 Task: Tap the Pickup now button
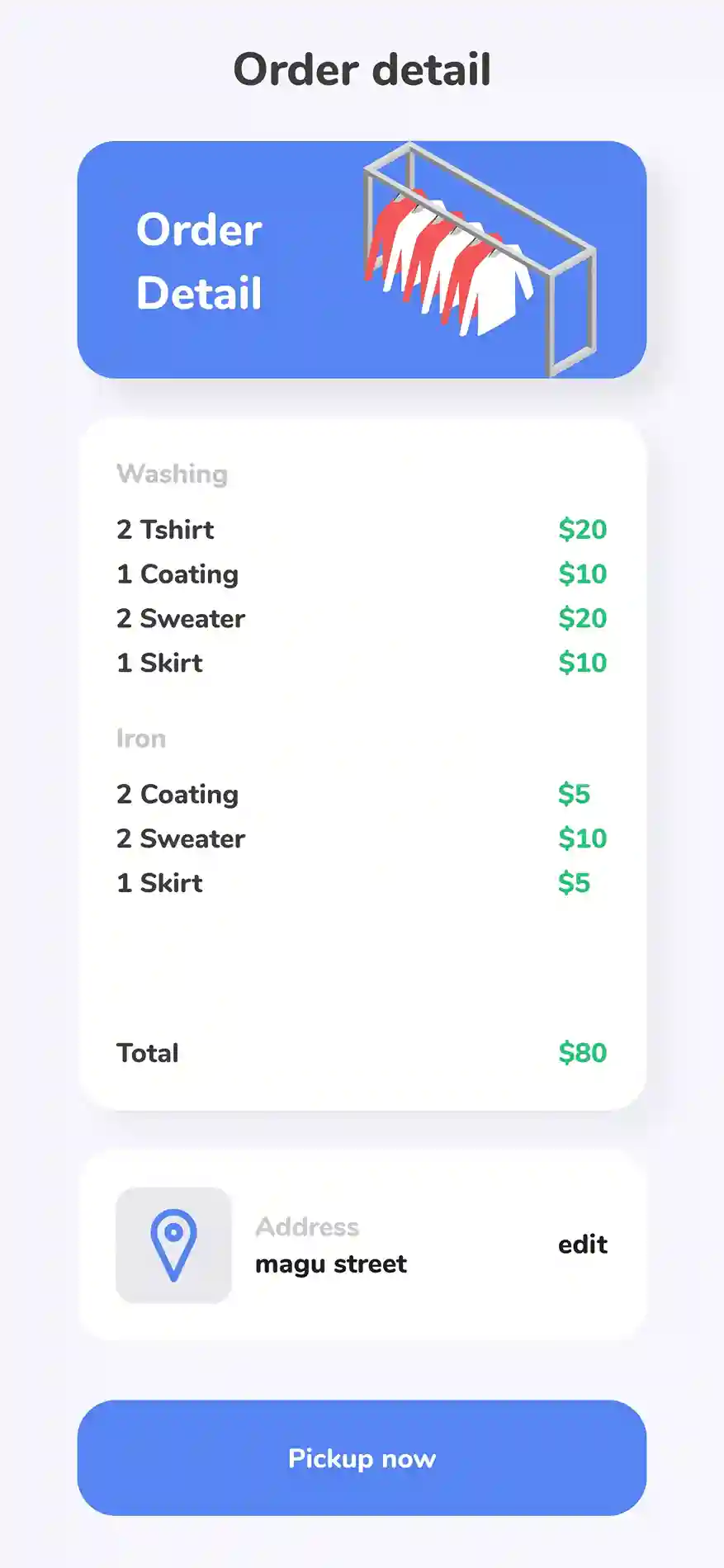362,1458
